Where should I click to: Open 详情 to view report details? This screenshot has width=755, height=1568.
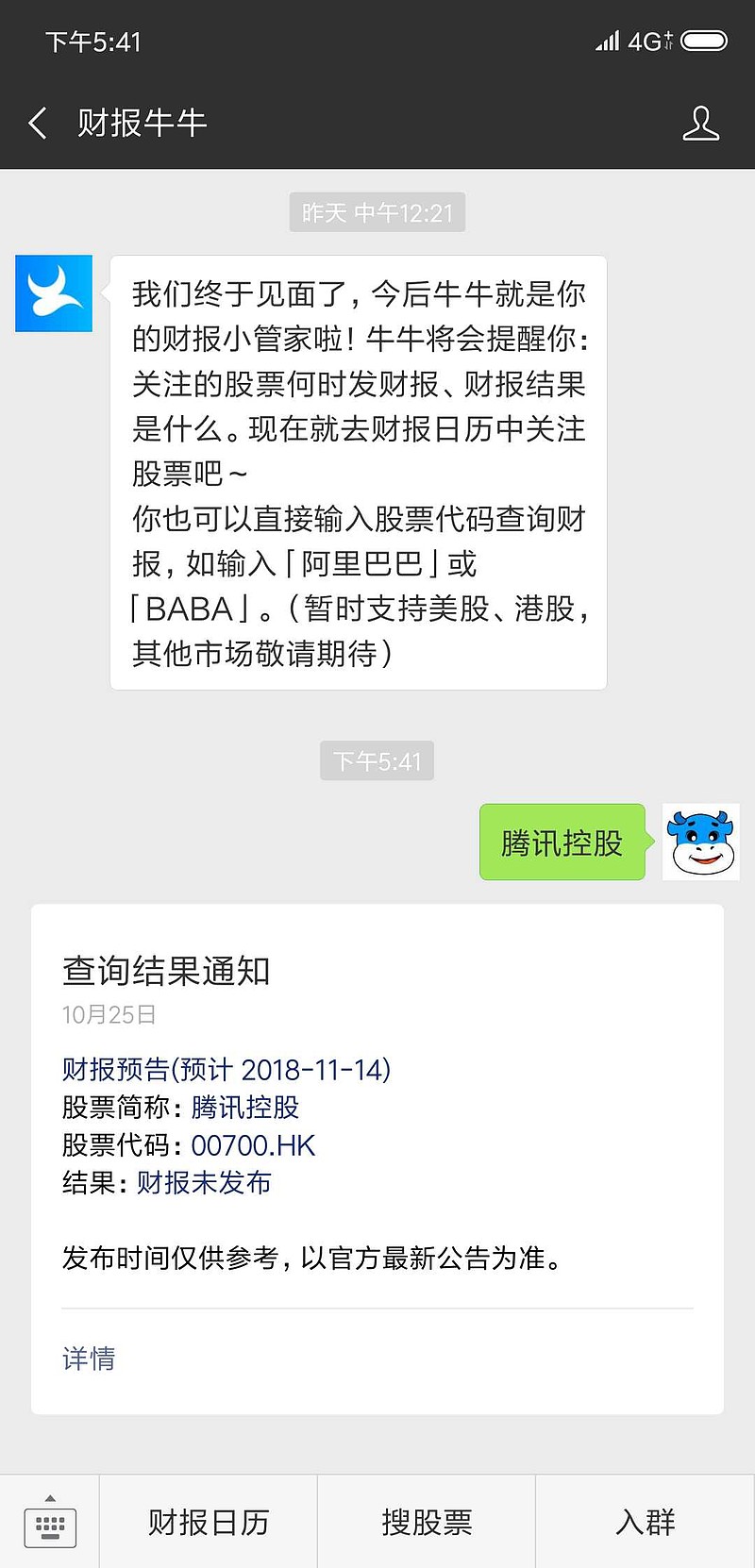[x=88, y=1359]
